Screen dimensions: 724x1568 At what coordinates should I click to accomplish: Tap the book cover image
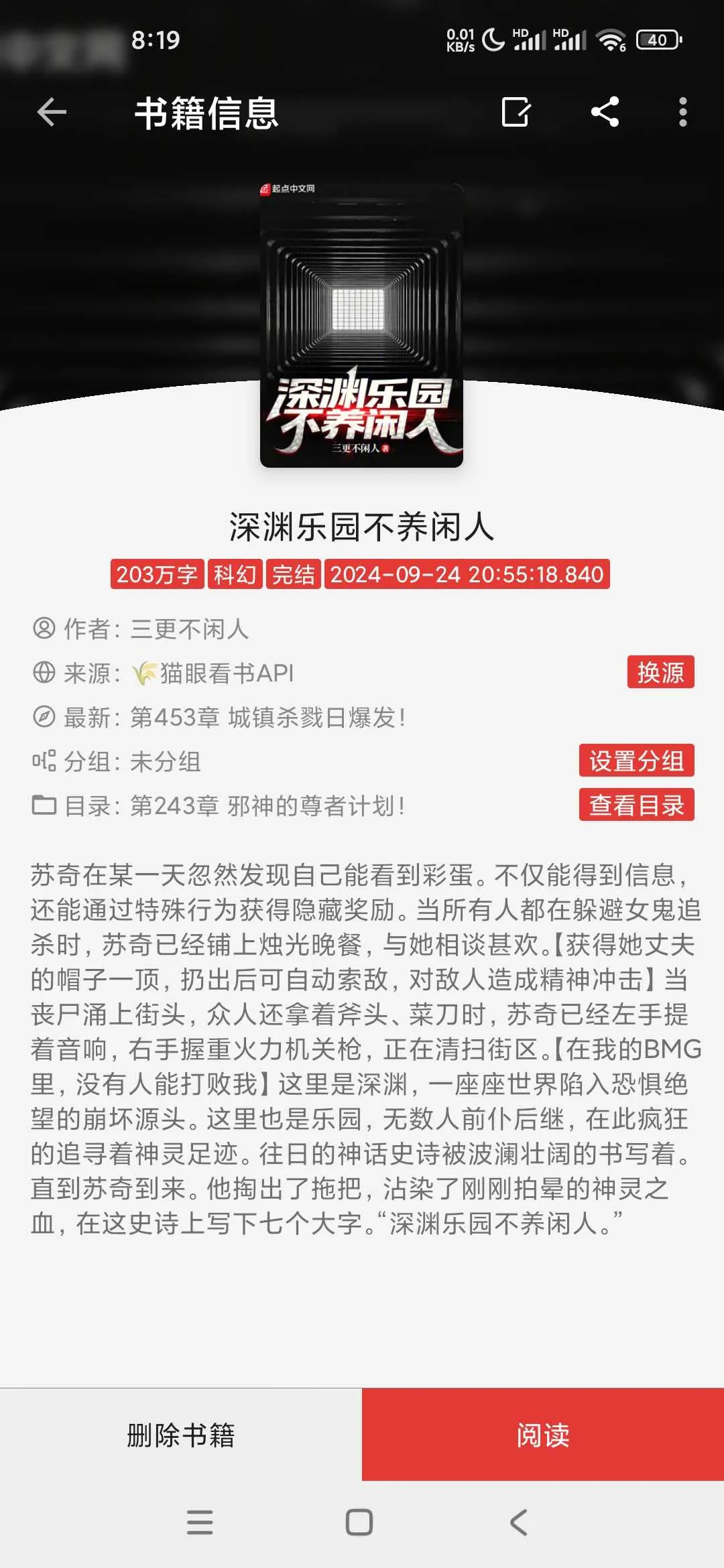pos(361,326)
